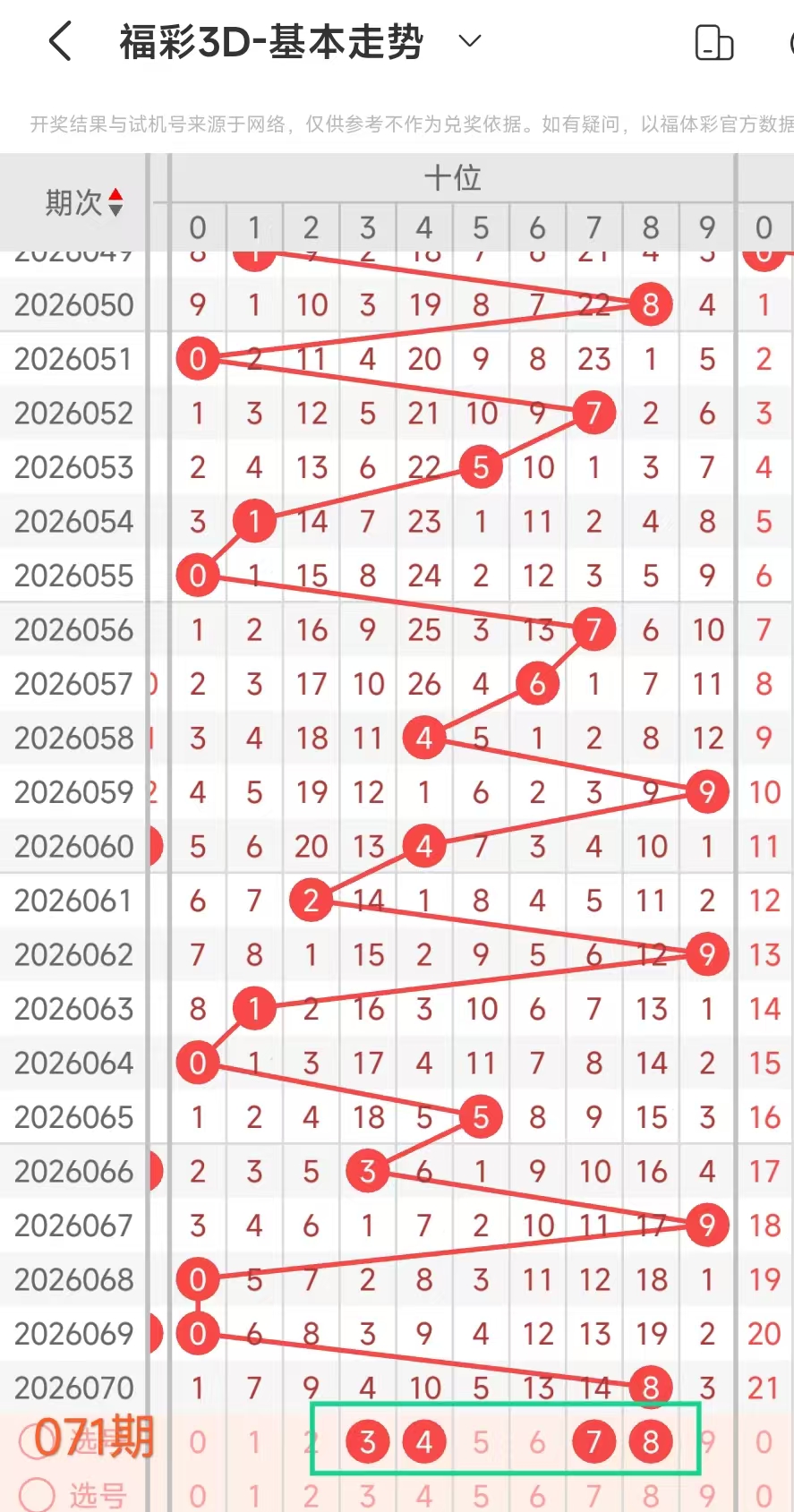Deselect red ball 8 in the first 选号 row
This screenshot has height=1512, width=794.
[x=651, y=1442]
